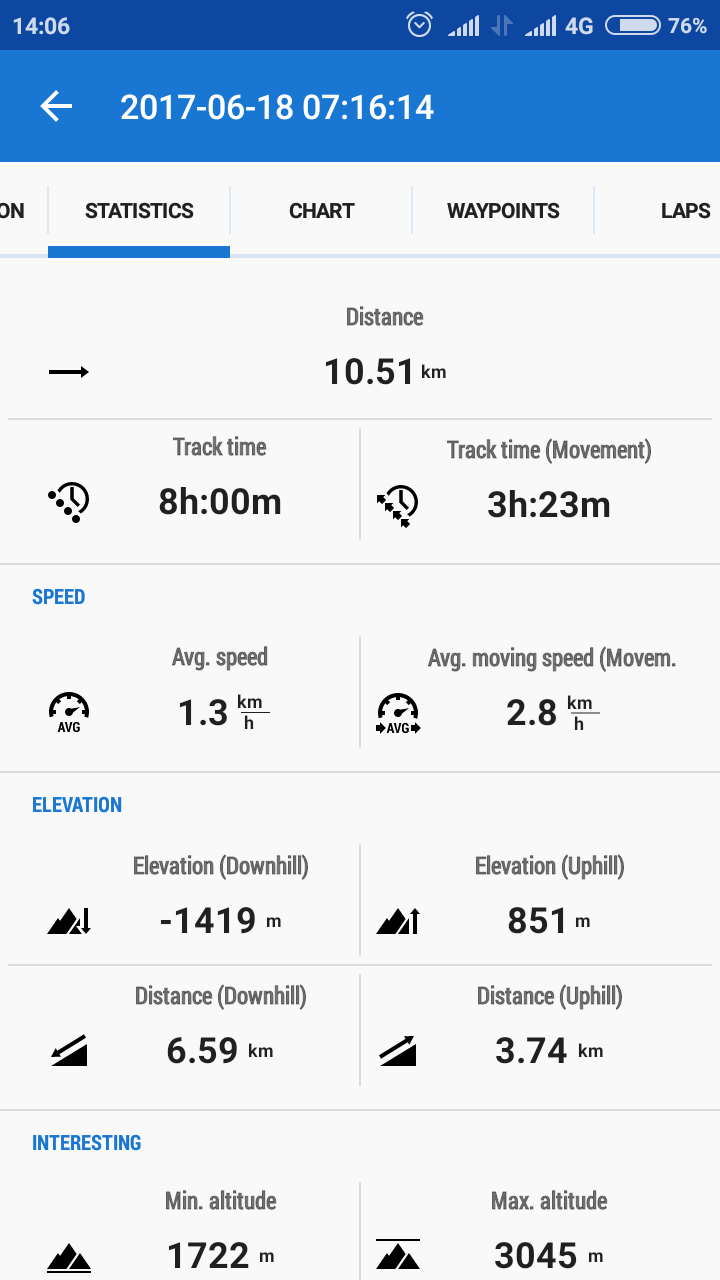Open the Waypoints tab
The image size is (720, 1280).
(x=503, y=211)
